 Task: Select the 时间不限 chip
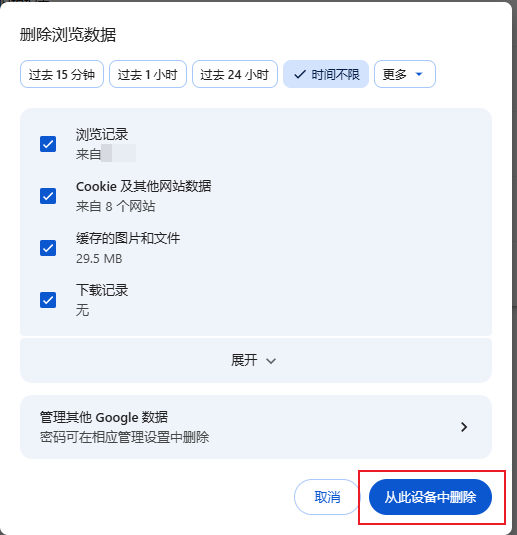point(326,74)
